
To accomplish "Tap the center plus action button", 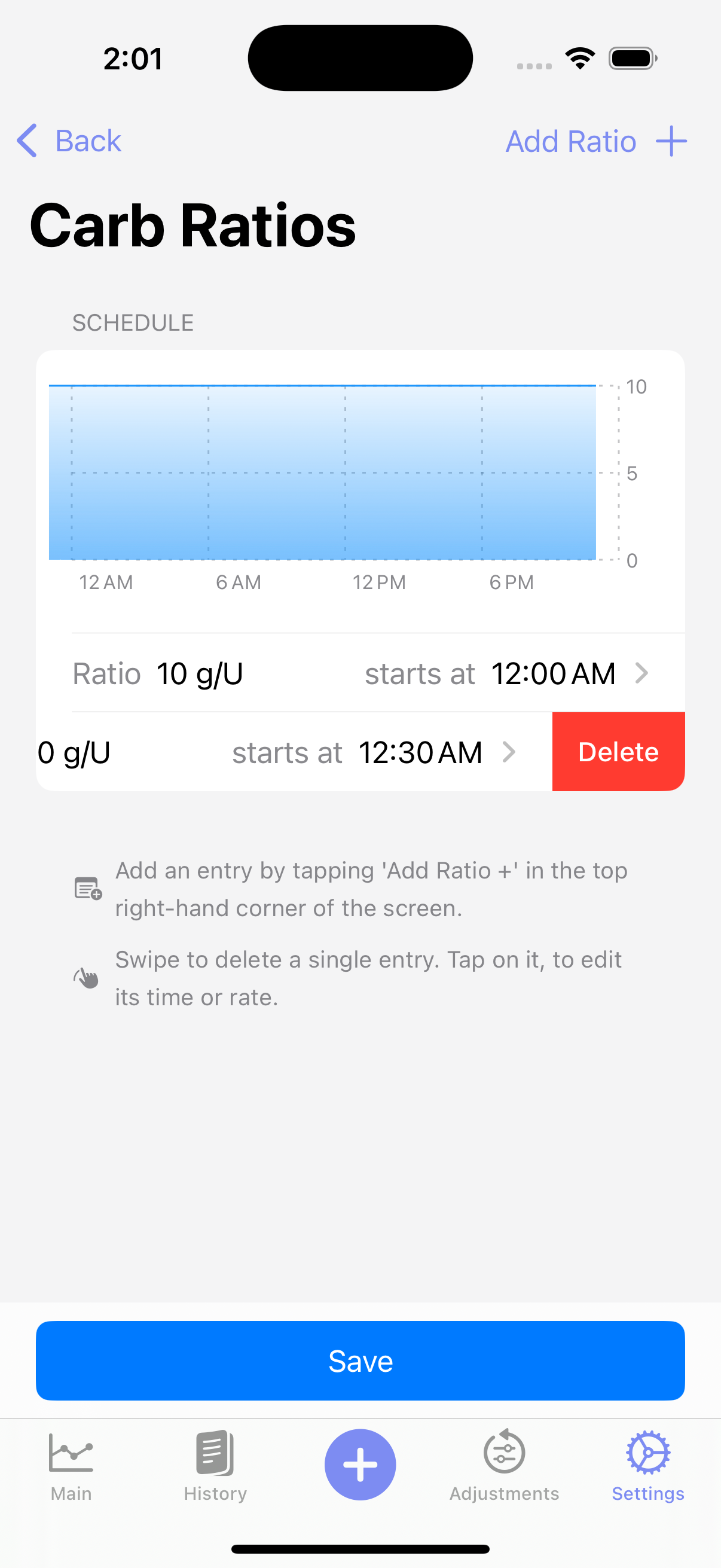I will click(x=360, y=1464).
